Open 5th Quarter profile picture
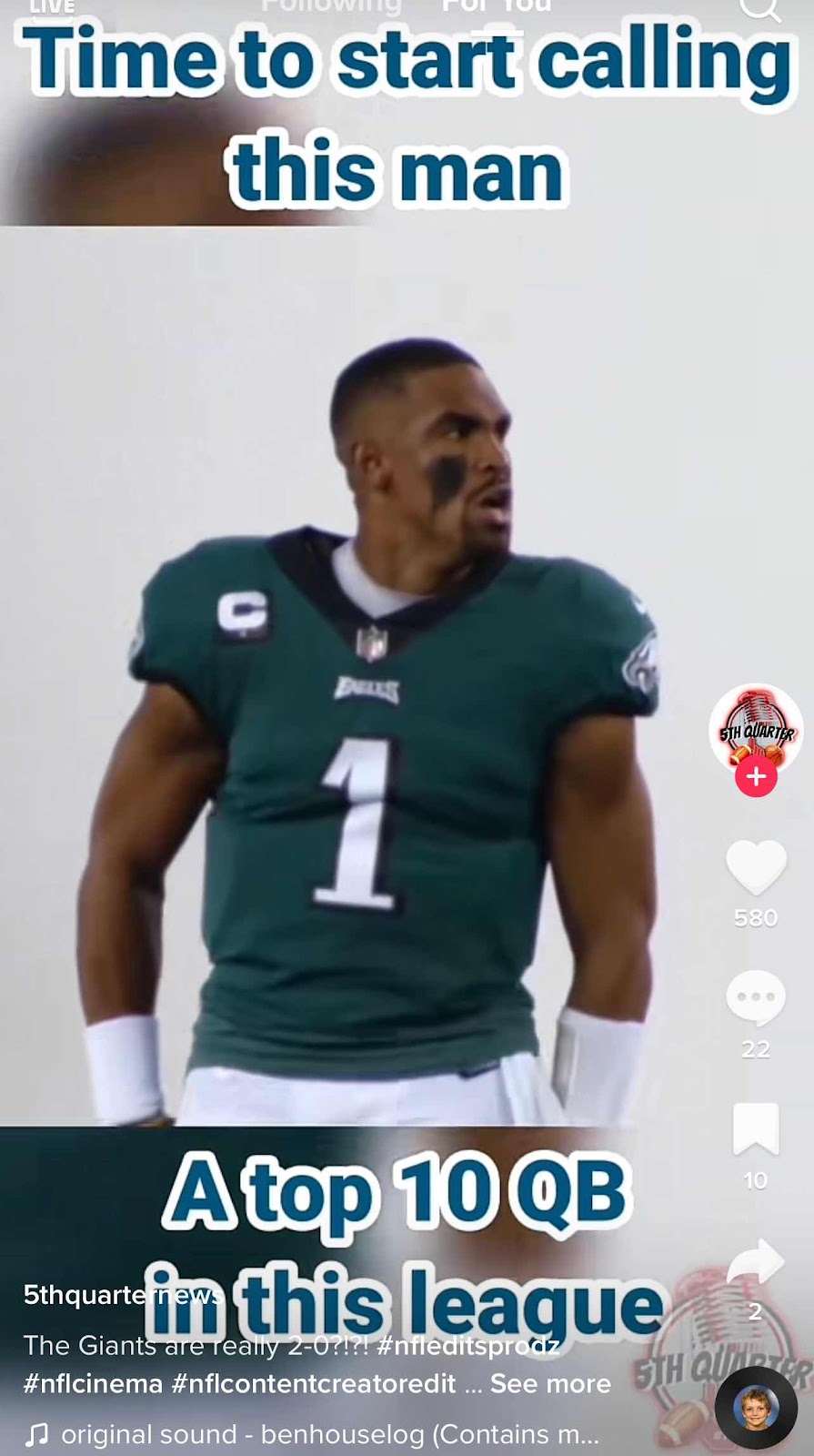The image size is (814, 1456). tap(755, 729)
